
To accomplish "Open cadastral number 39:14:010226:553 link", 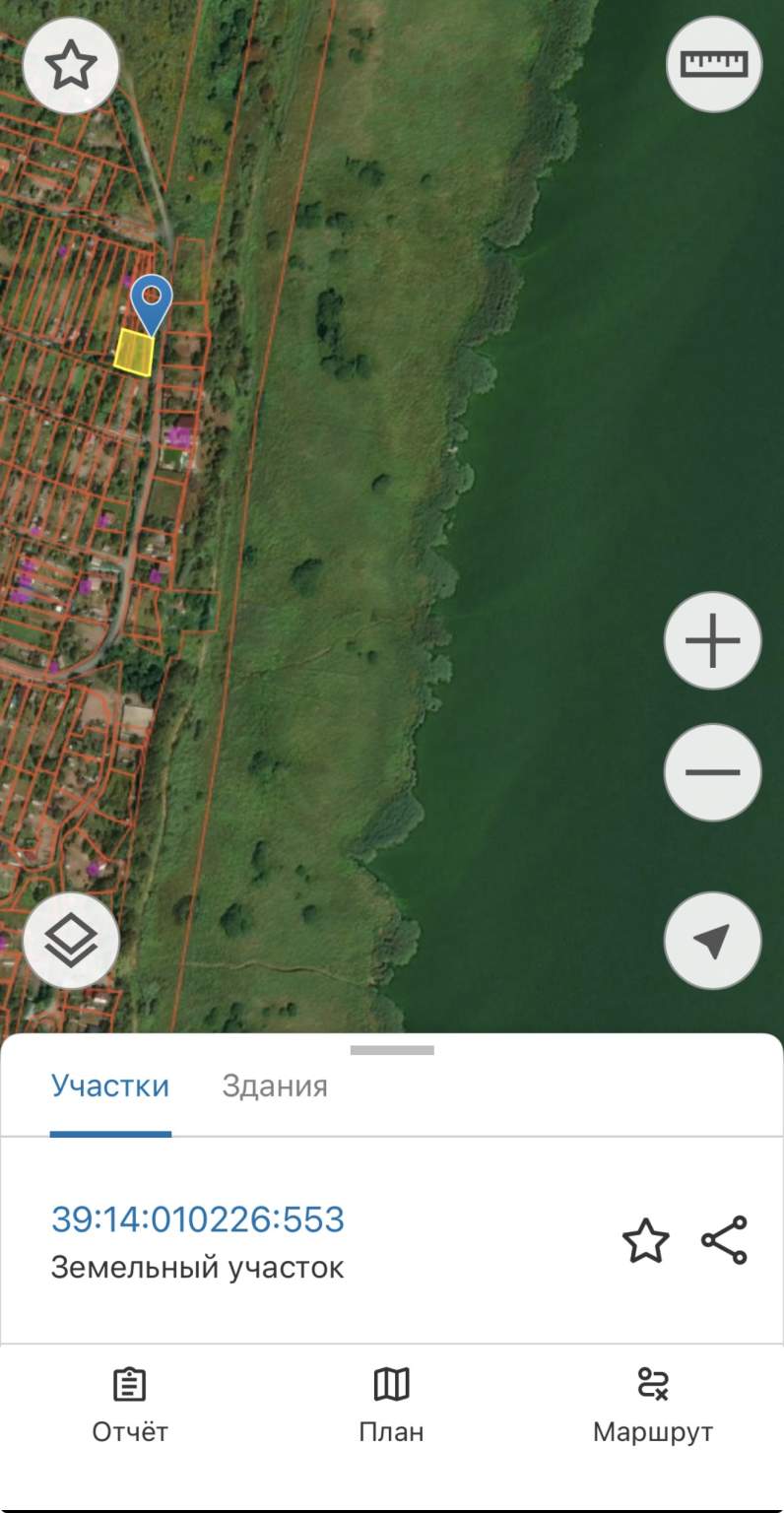I will point(197,1219).
